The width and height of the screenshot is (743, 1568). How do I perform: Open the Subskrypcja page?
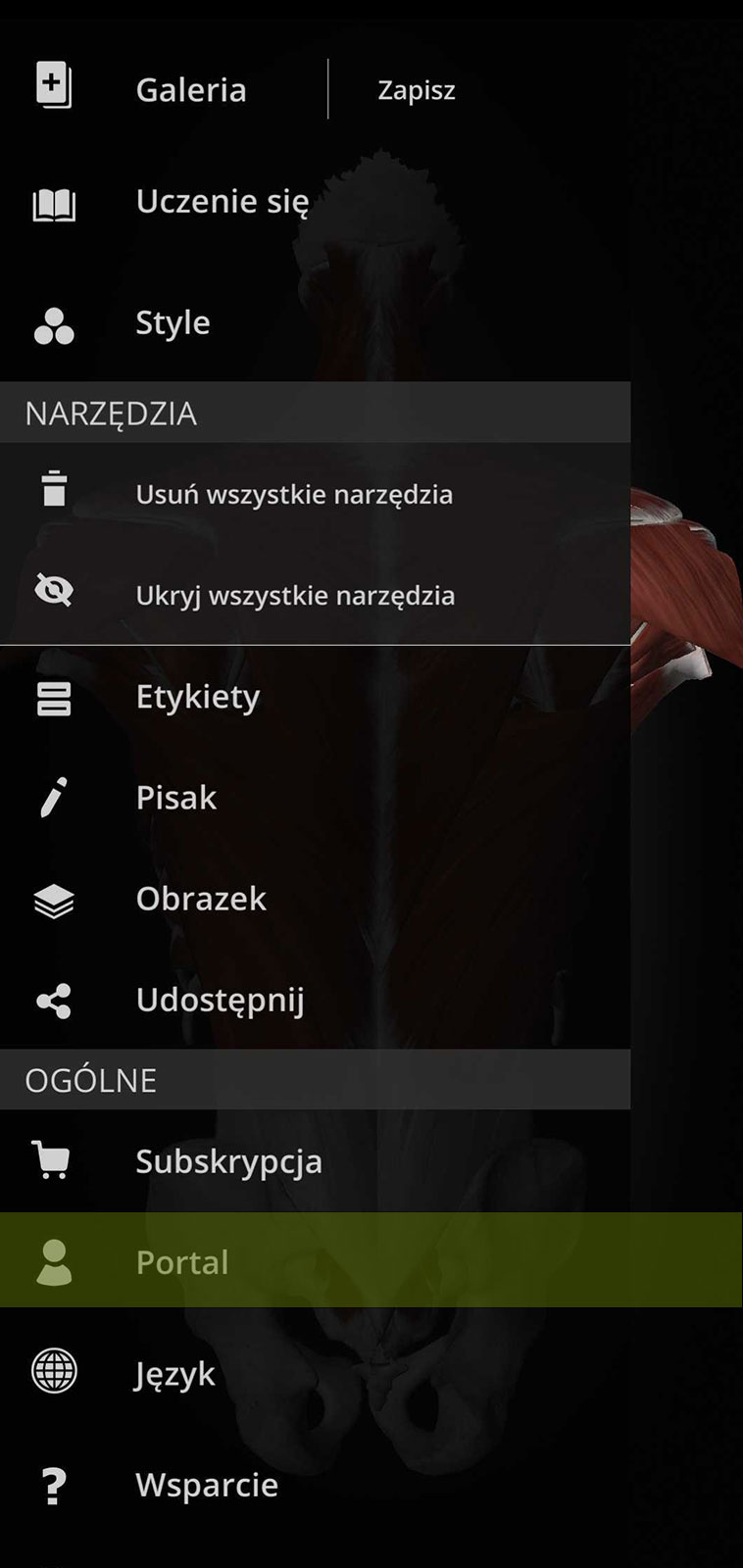315,1160
